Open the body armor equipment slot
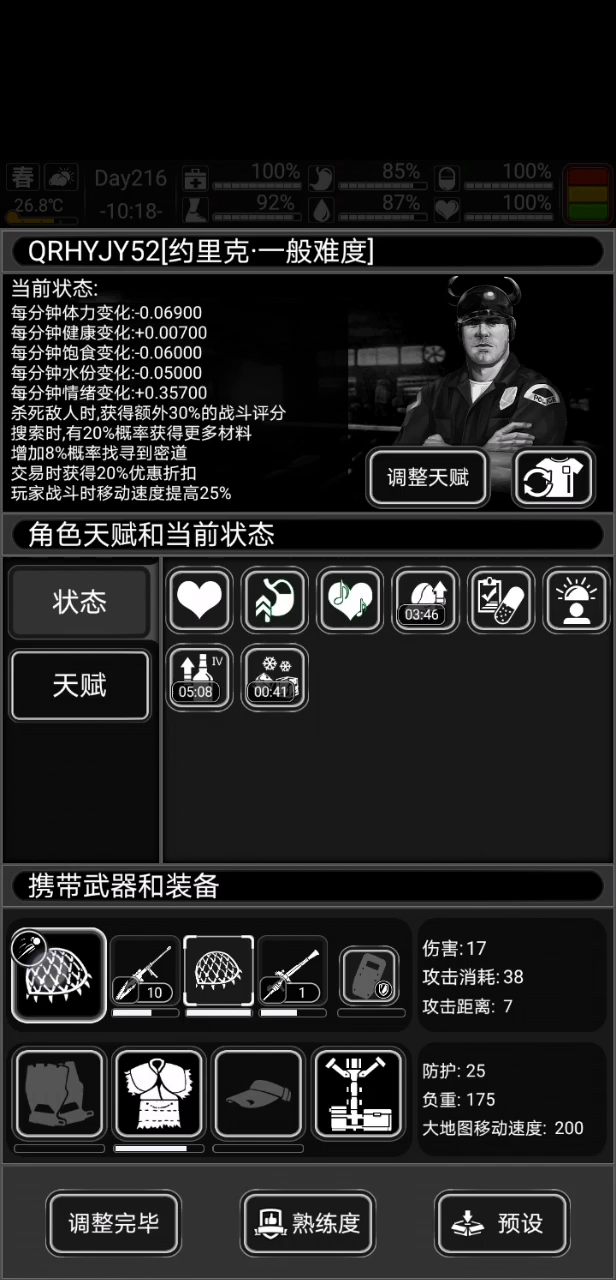Image resolution: width=616 pixels, height=1280 pixels. [158, 1094]
